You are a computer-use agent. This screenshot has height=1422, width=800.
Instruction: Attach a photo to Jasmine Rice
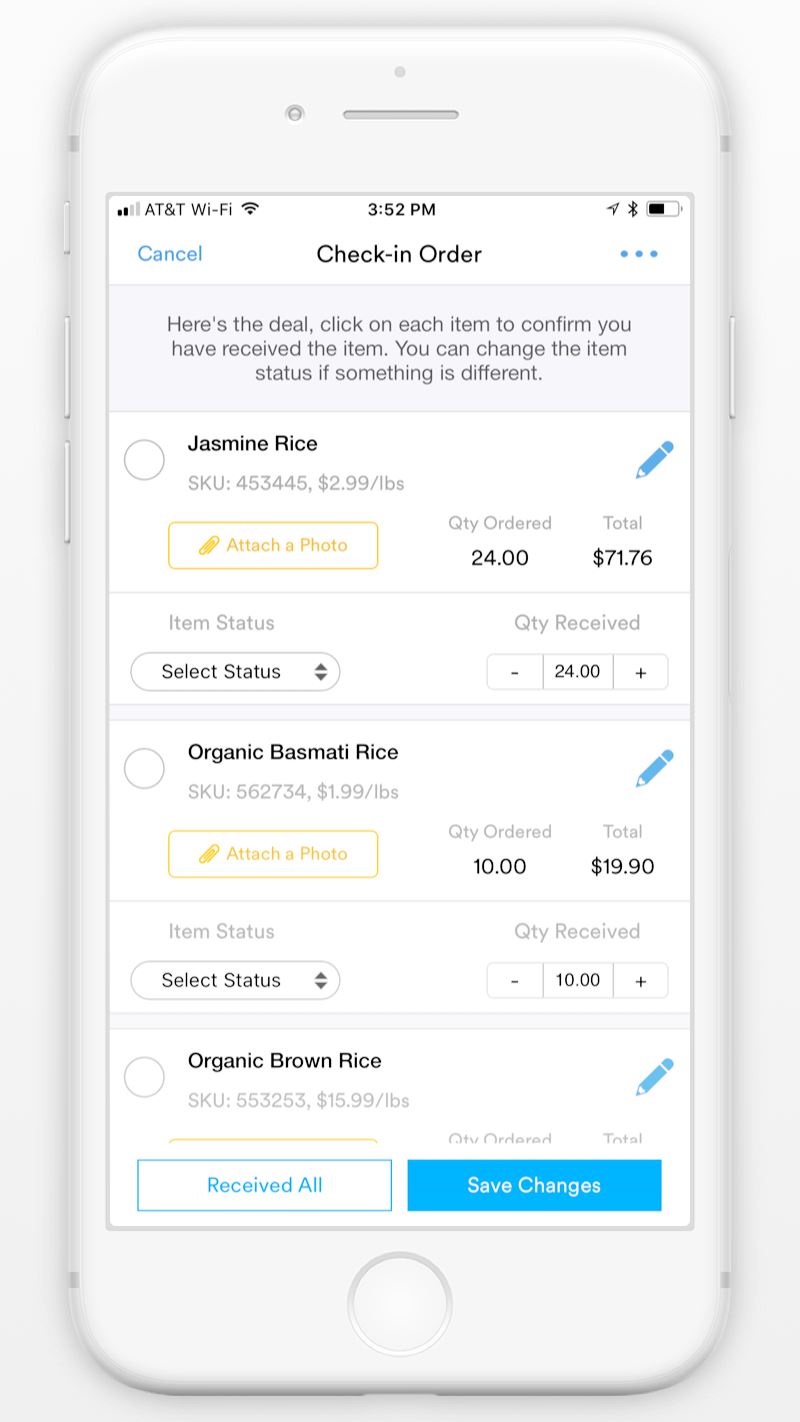click(x=273, y=545)
